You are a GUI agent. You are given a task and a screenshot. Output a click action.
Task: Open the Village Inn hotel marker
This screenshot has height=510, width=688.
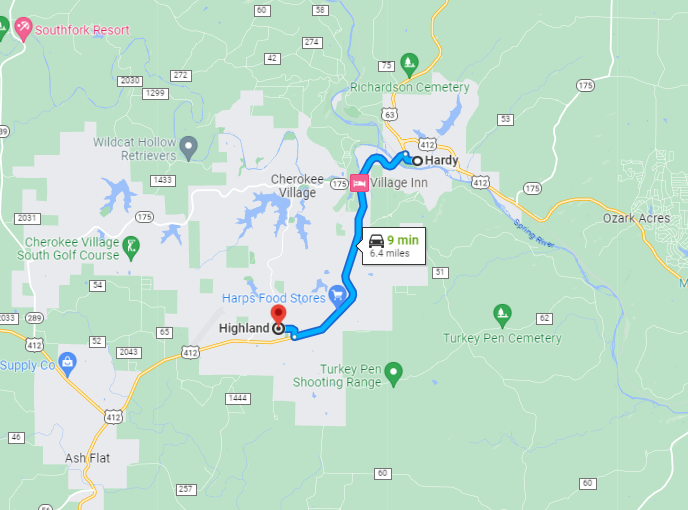358,183
